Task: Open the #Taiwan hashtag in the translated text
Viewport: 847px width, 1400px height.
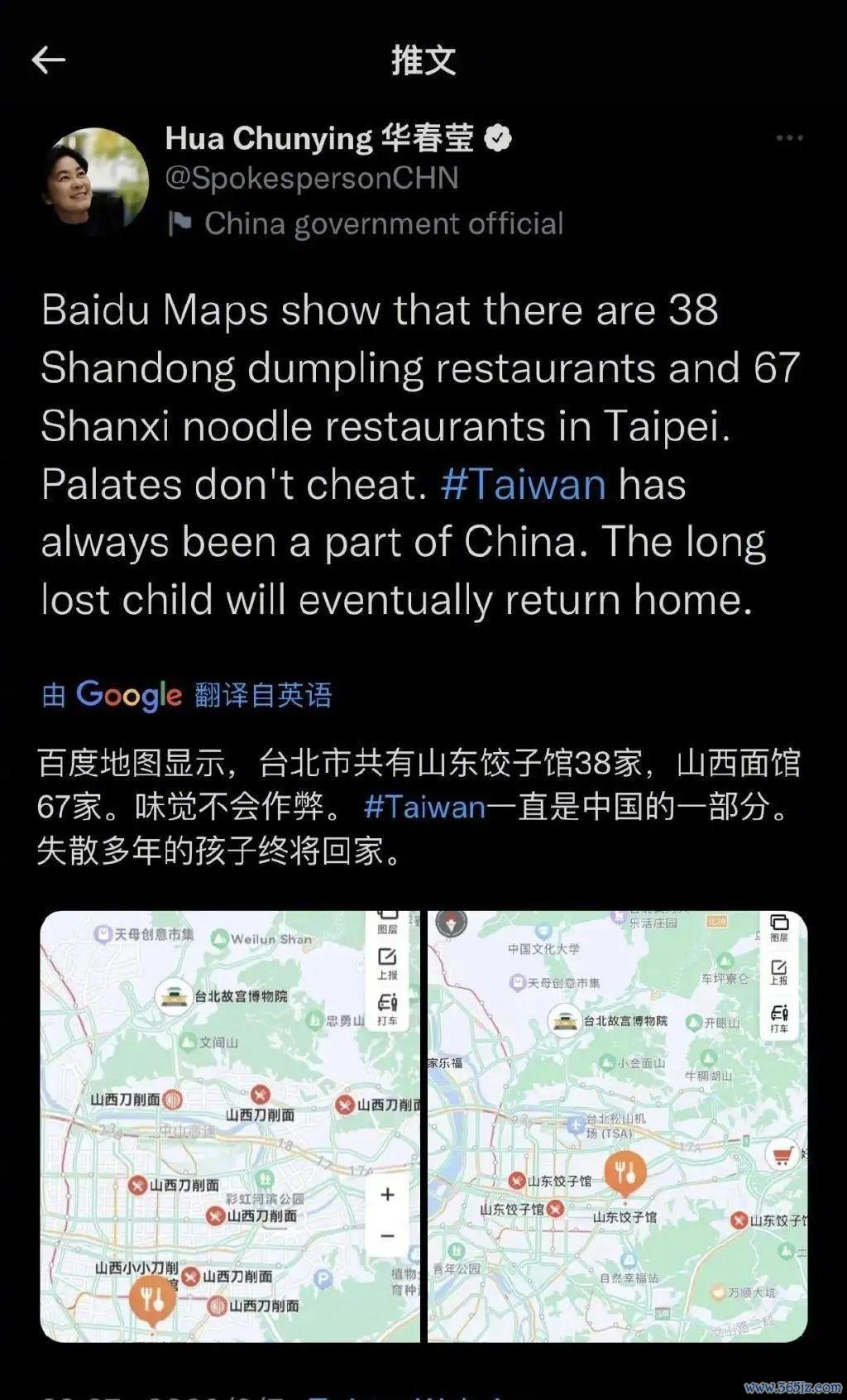Action: pos(424,807)
